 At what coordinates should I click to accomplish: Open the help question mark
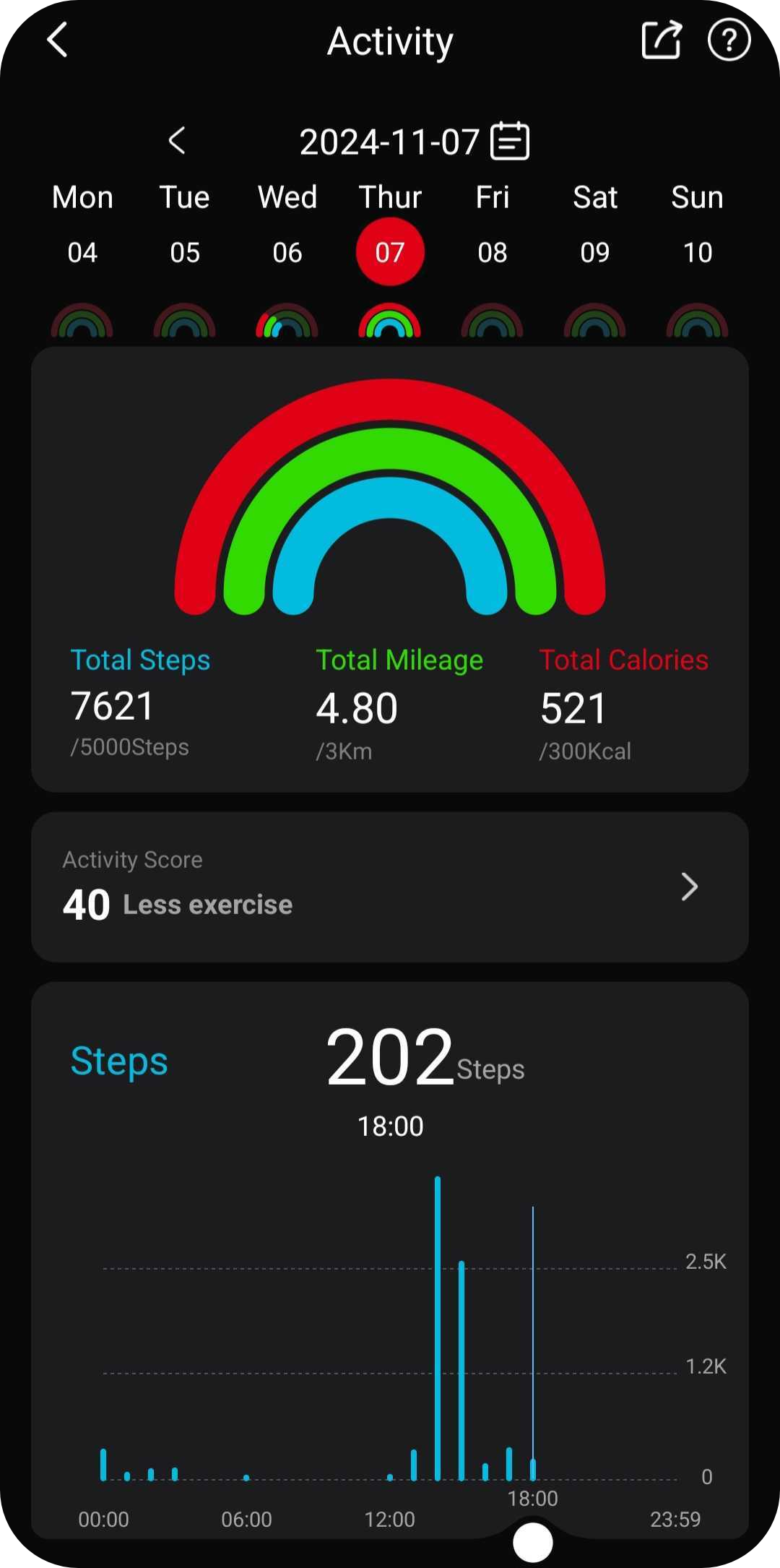click(x=729, y=40)
